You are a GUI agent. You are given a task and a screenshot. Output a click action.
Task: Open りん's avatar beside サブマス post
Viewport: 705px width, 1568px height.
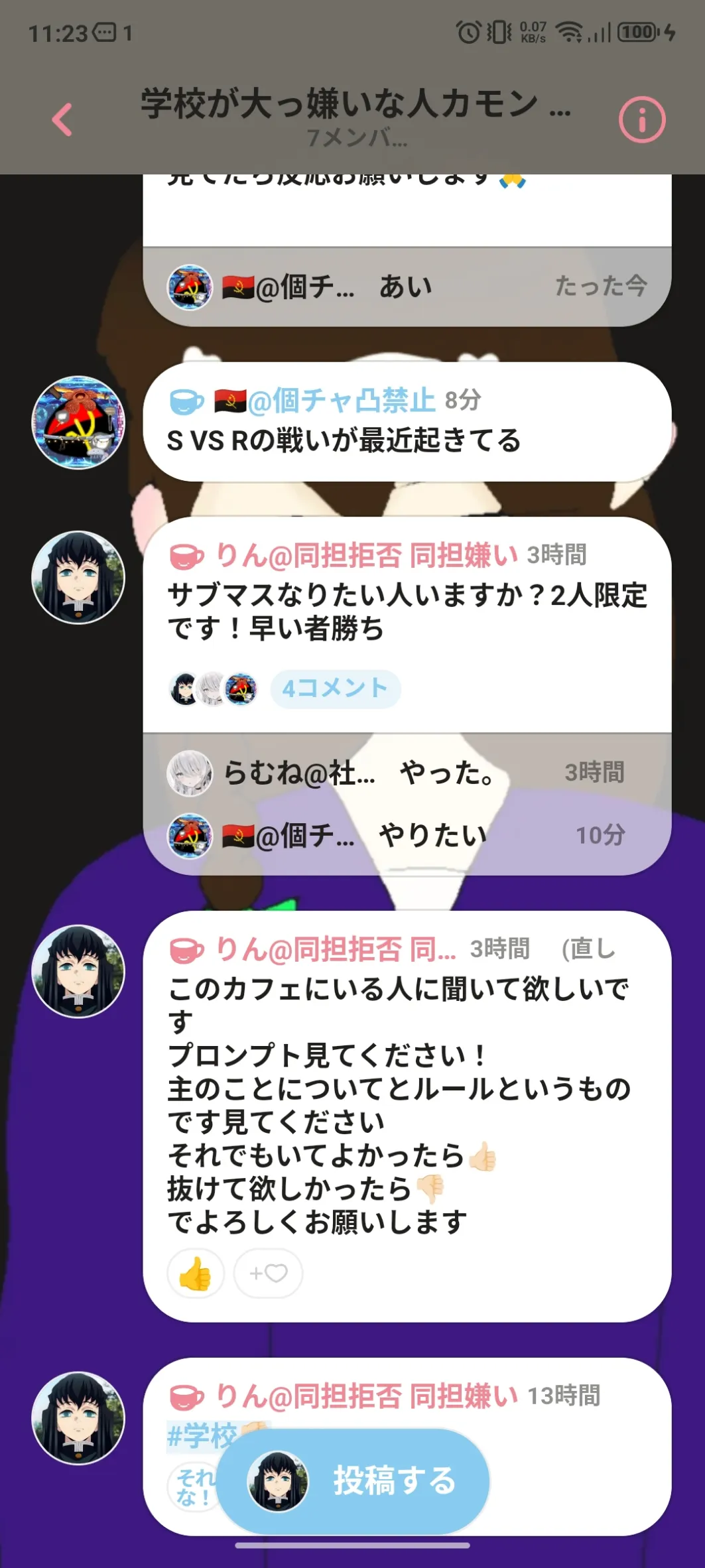[x=78, y=577]
